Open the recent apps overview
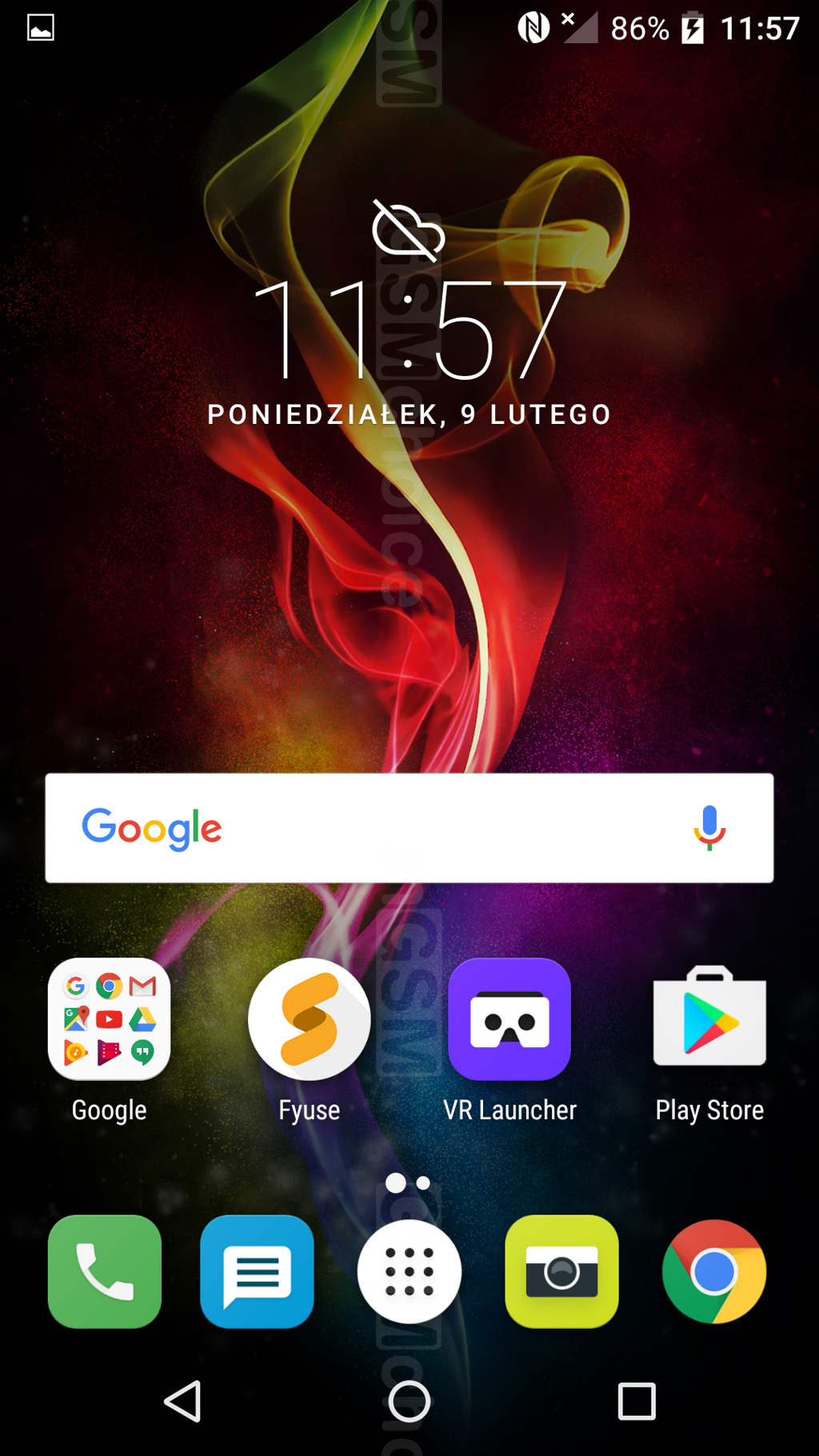This screenshot has width=819, height=1456. coord(637,1402)
